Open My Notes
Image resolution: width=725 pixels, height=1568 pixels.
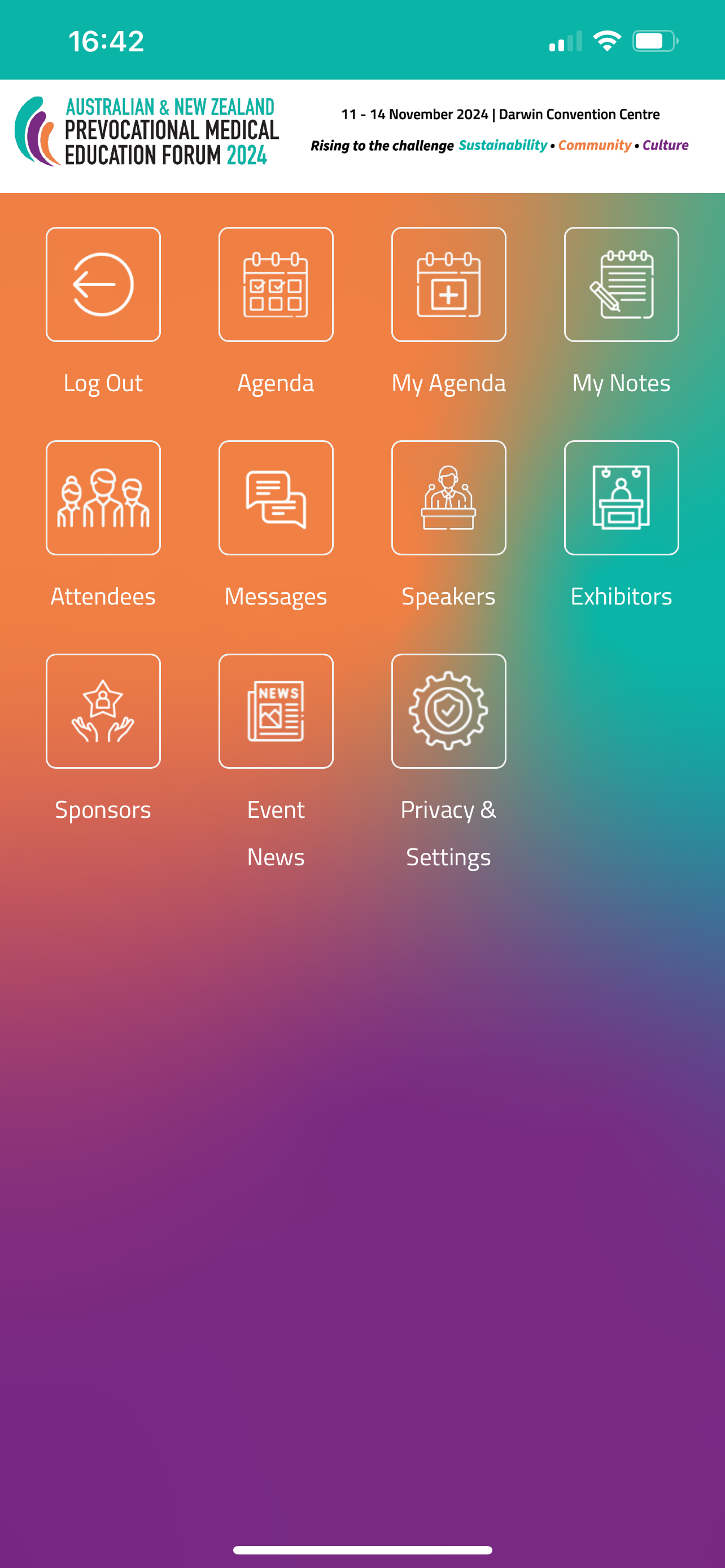click(x=621, y=284)
